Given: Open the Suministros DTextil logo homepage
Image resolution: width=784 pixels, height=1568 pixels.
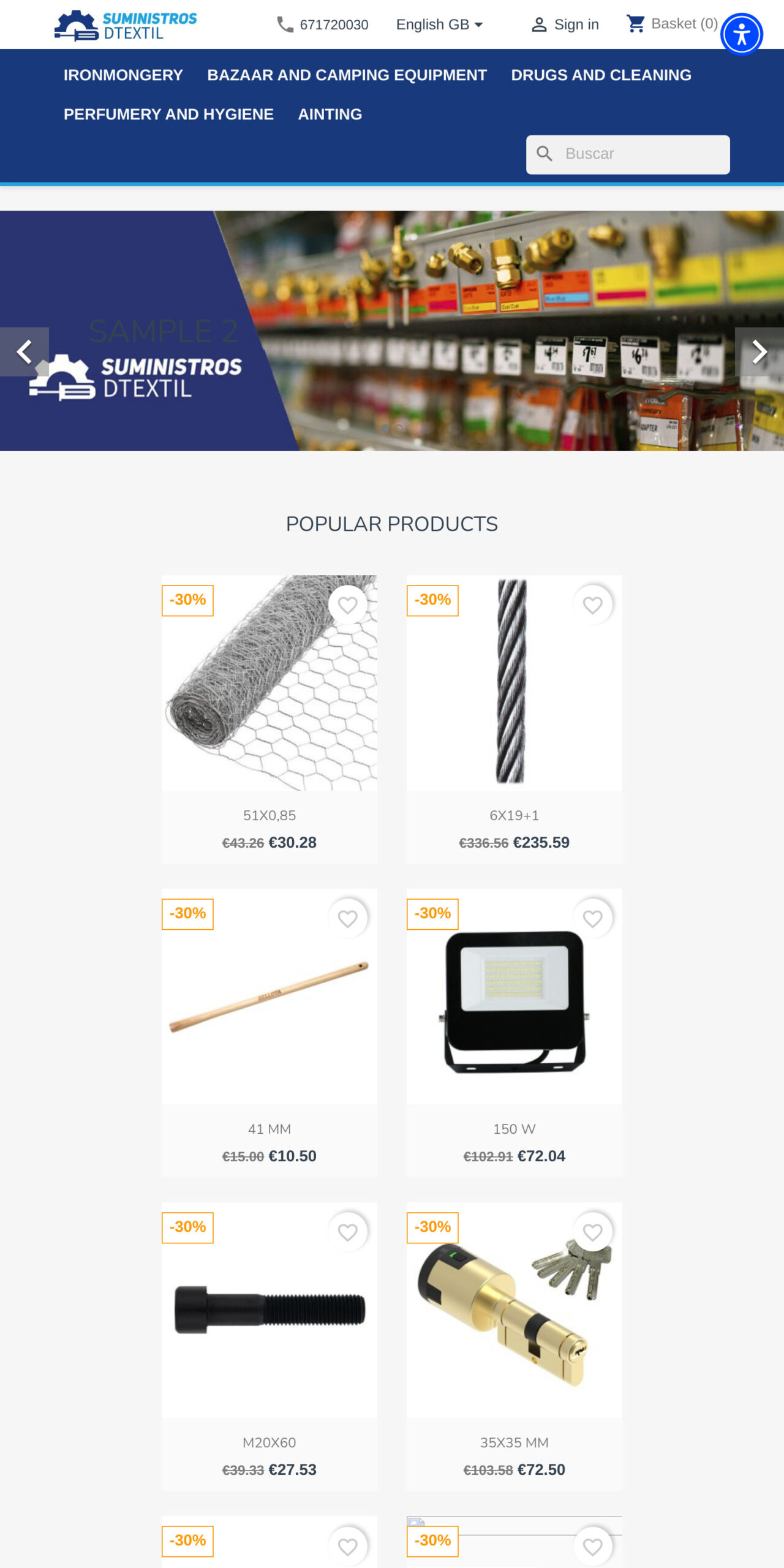Looking at the screenshot, I should (x=126, y=24).
